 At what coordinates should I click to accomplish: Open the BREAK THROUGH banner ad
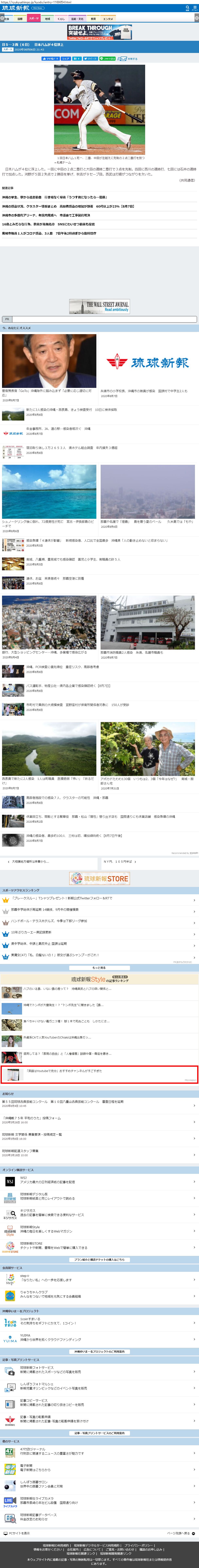tap(100, 32)
